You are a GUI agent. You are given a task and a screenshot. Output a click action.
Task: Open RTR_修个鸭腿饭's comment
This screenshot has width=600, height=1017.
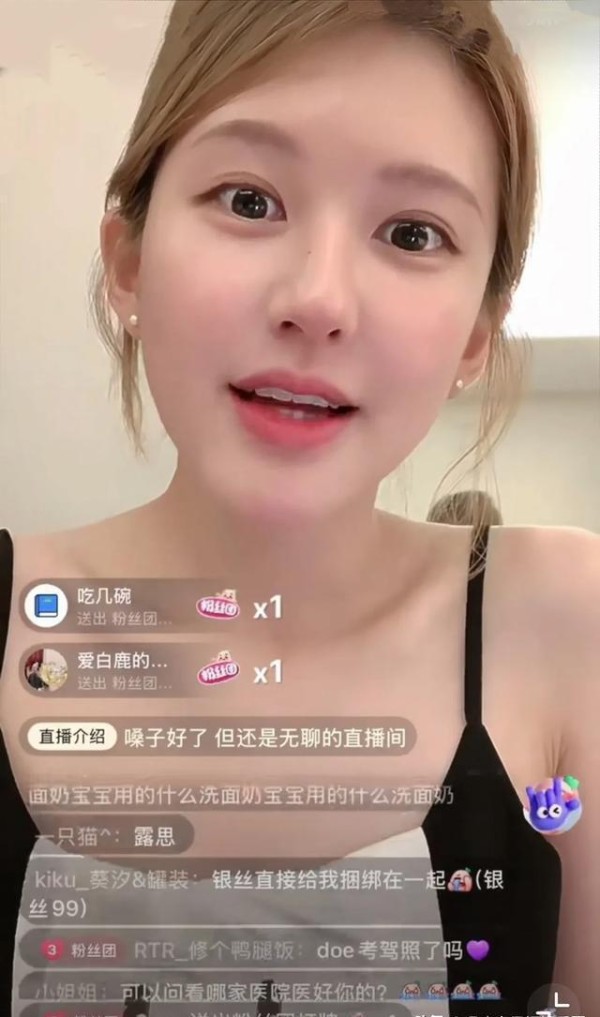click(x=265, y=950)
